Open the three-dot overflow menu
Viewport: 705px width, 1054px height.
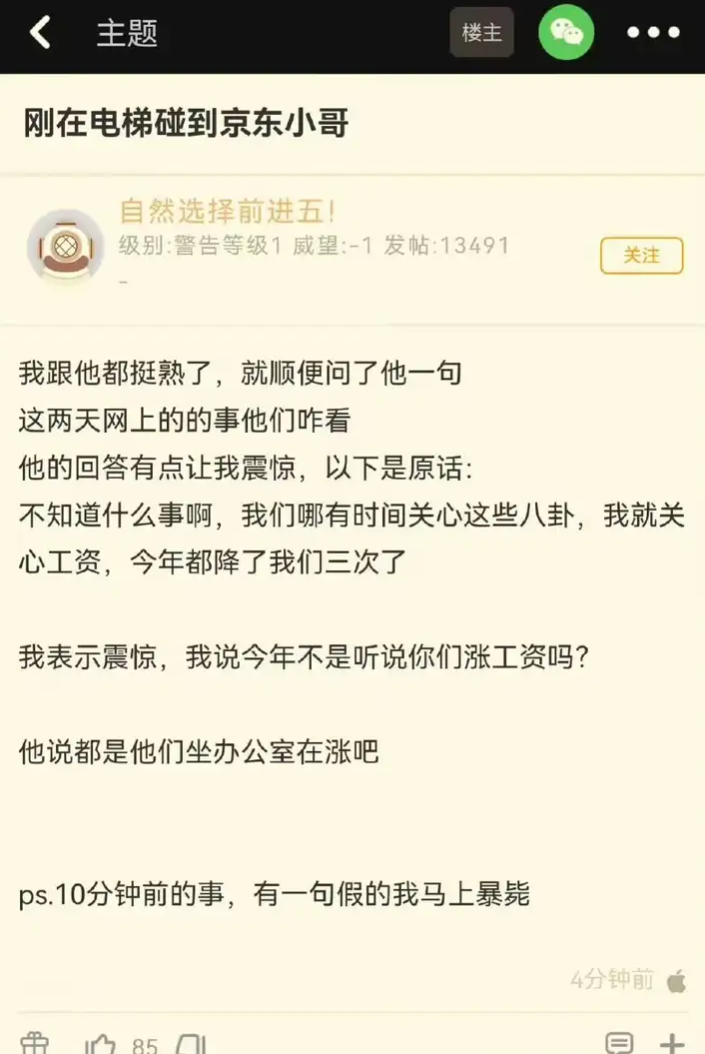click(652, 33)
